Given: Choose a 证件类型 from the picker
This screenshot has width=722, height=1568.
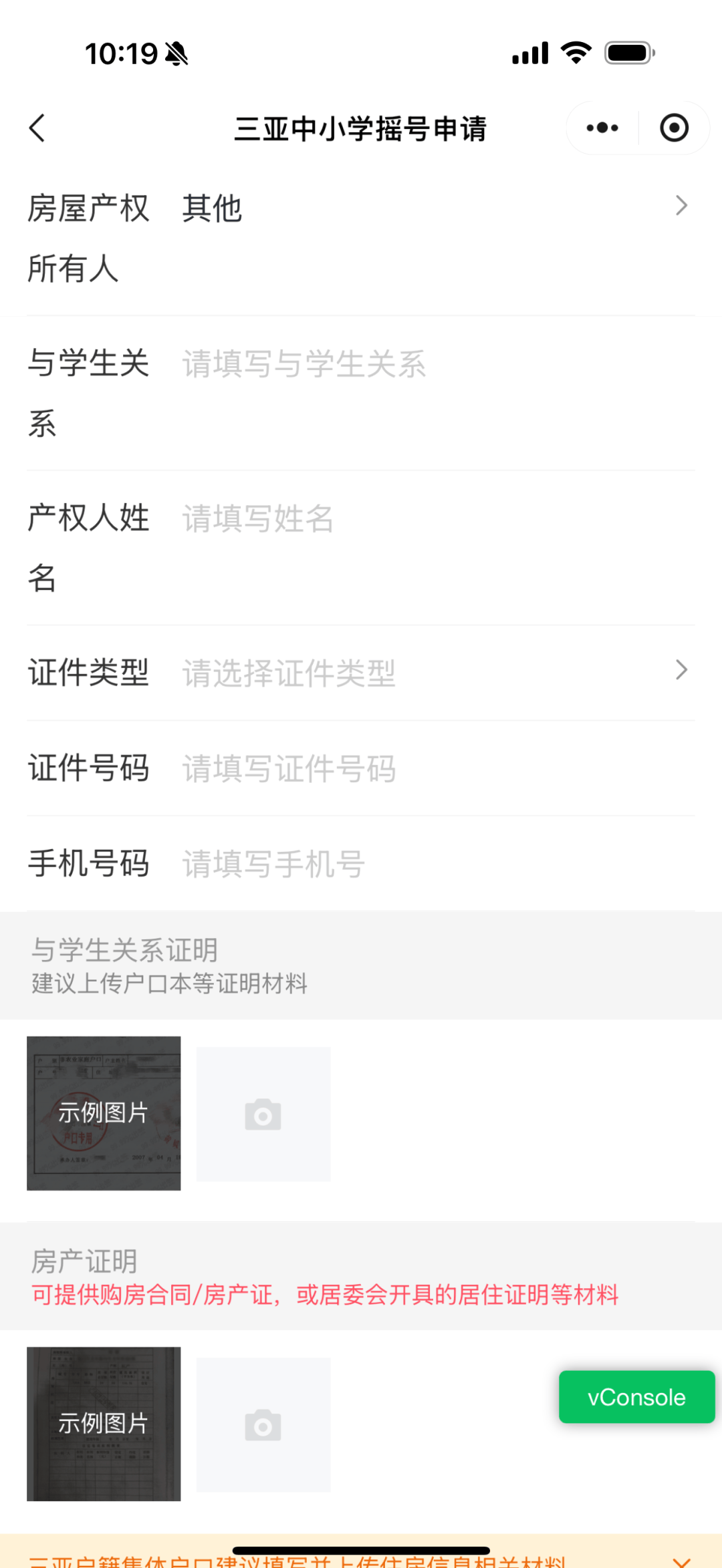Looking at the screenshot, I should 428,673.
